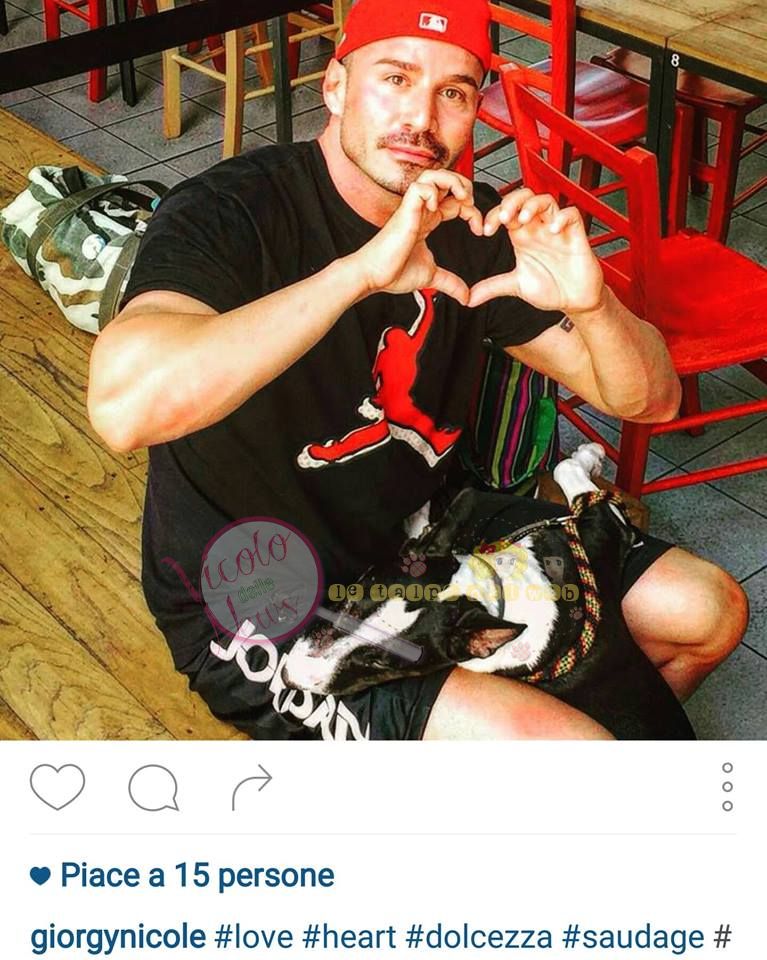Open the three-dot overflow menu
The height and width of the screenshot is (960, 767).
(x=727, y=787)
